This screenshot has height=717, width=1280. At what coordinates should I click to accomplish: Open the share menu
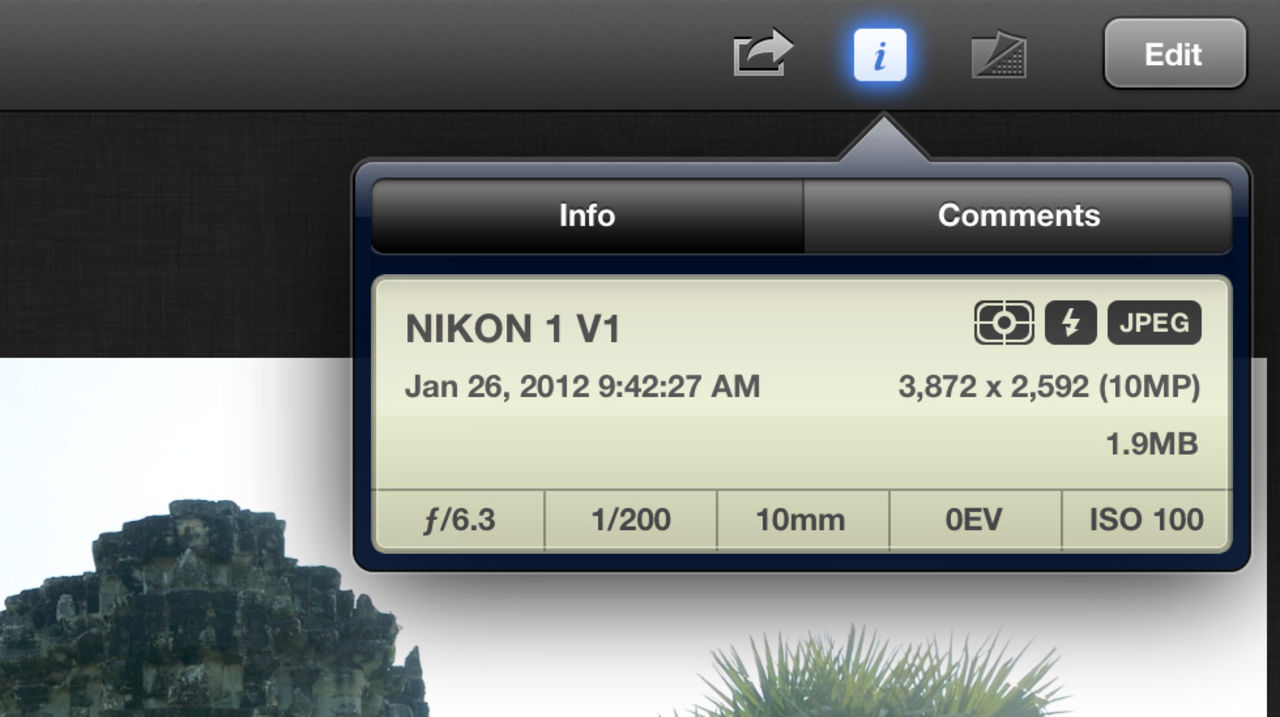point(762,54)
